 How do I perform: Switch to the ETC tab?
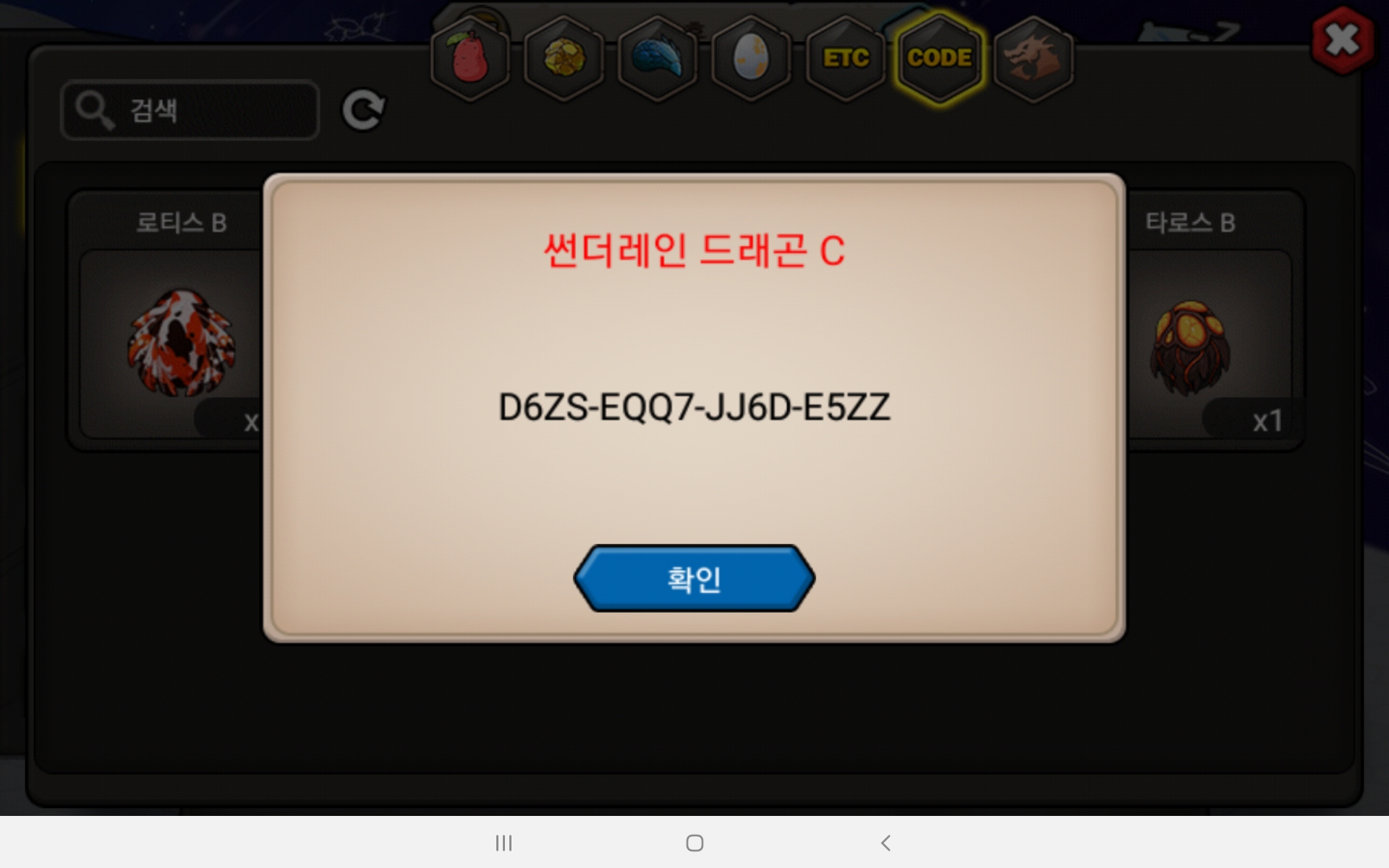coord(846,59)
